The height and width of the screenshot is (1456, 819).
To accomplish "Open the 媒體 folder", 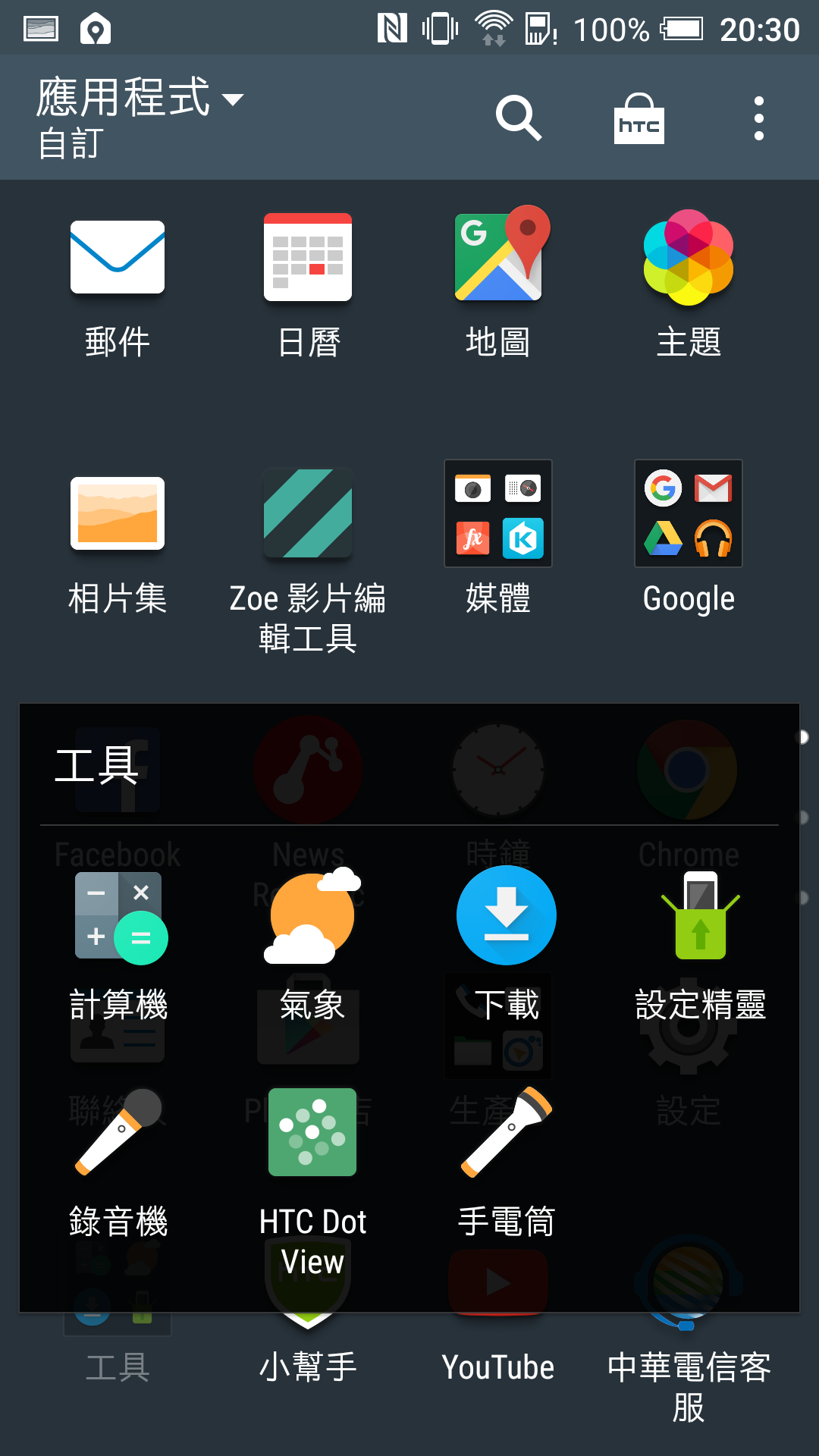I will coord(498,513).
